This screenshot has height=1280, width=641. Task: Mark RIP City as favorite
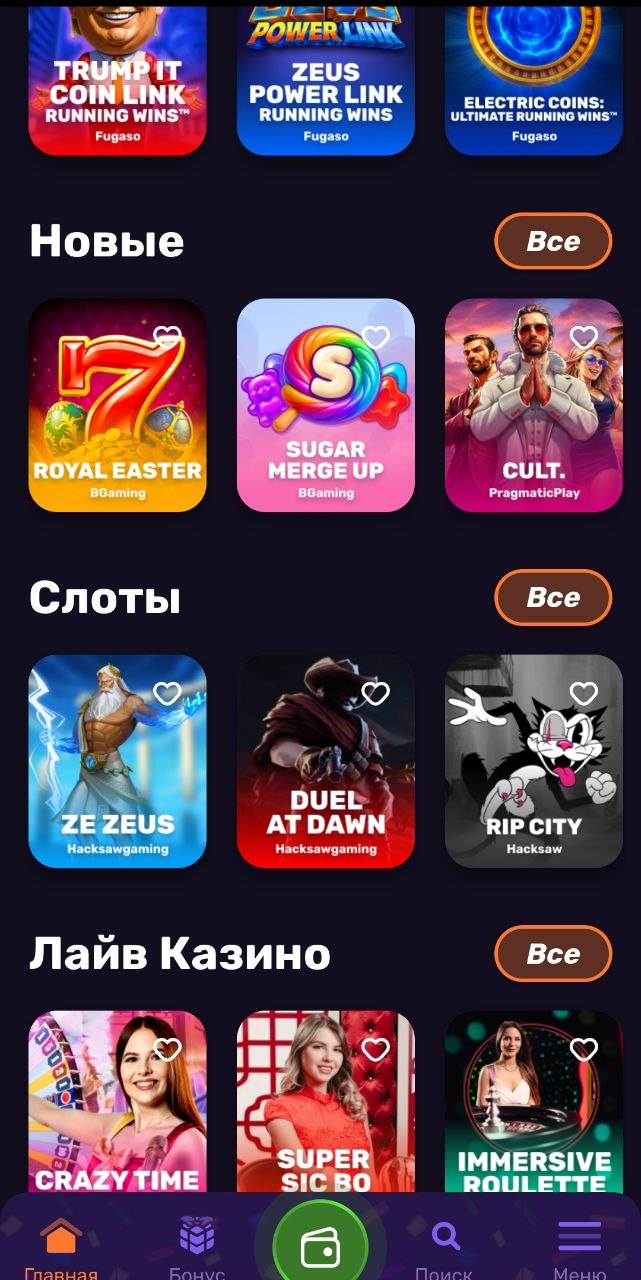tap(583, 693)
